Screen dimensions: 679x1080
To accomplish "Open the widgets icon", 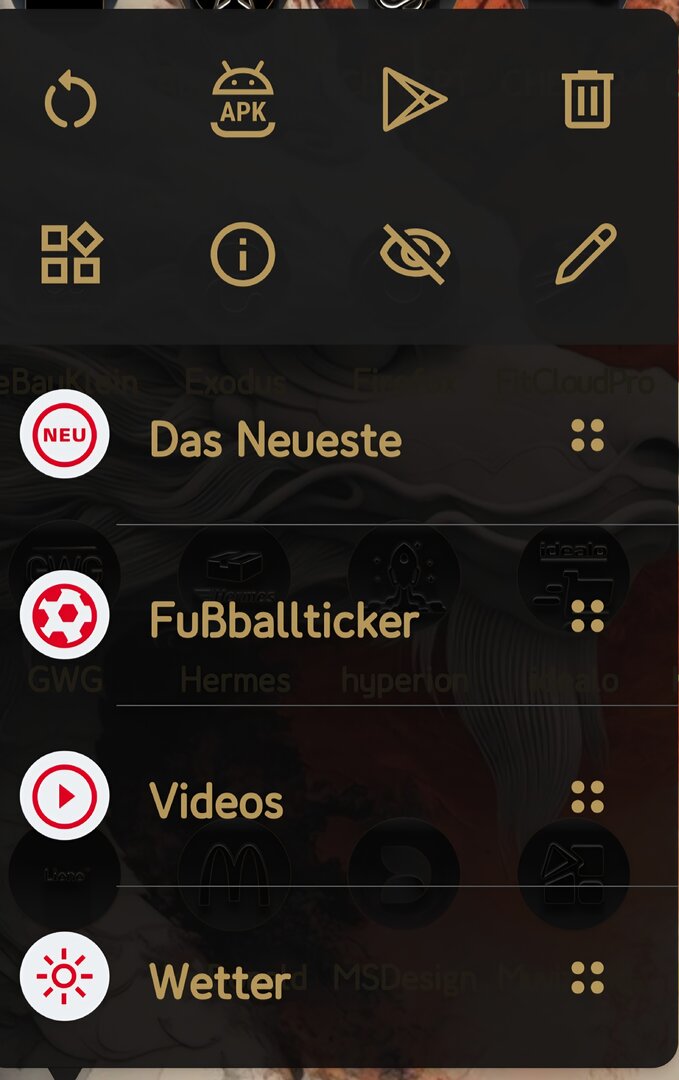I will [x=71, y=254].
